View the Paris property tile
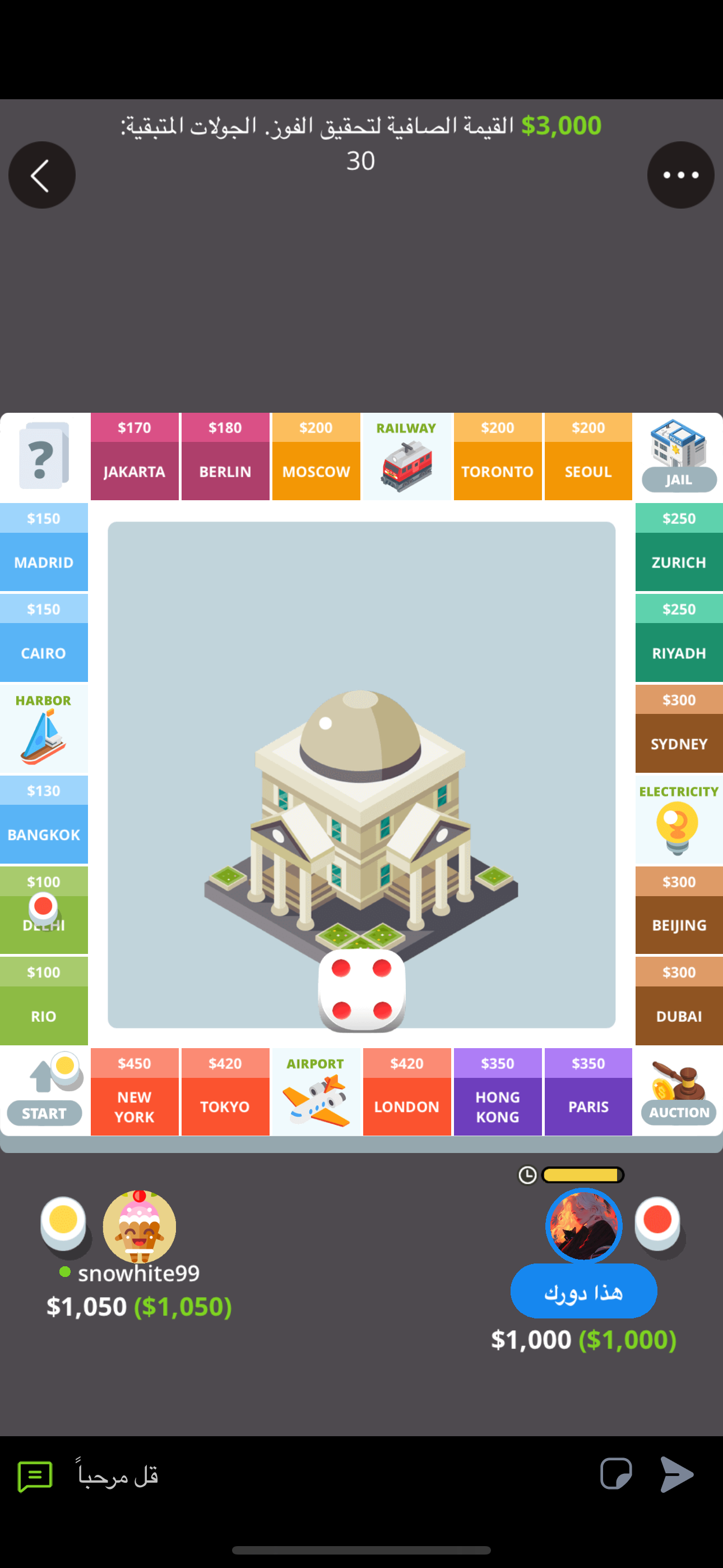 588,1091
